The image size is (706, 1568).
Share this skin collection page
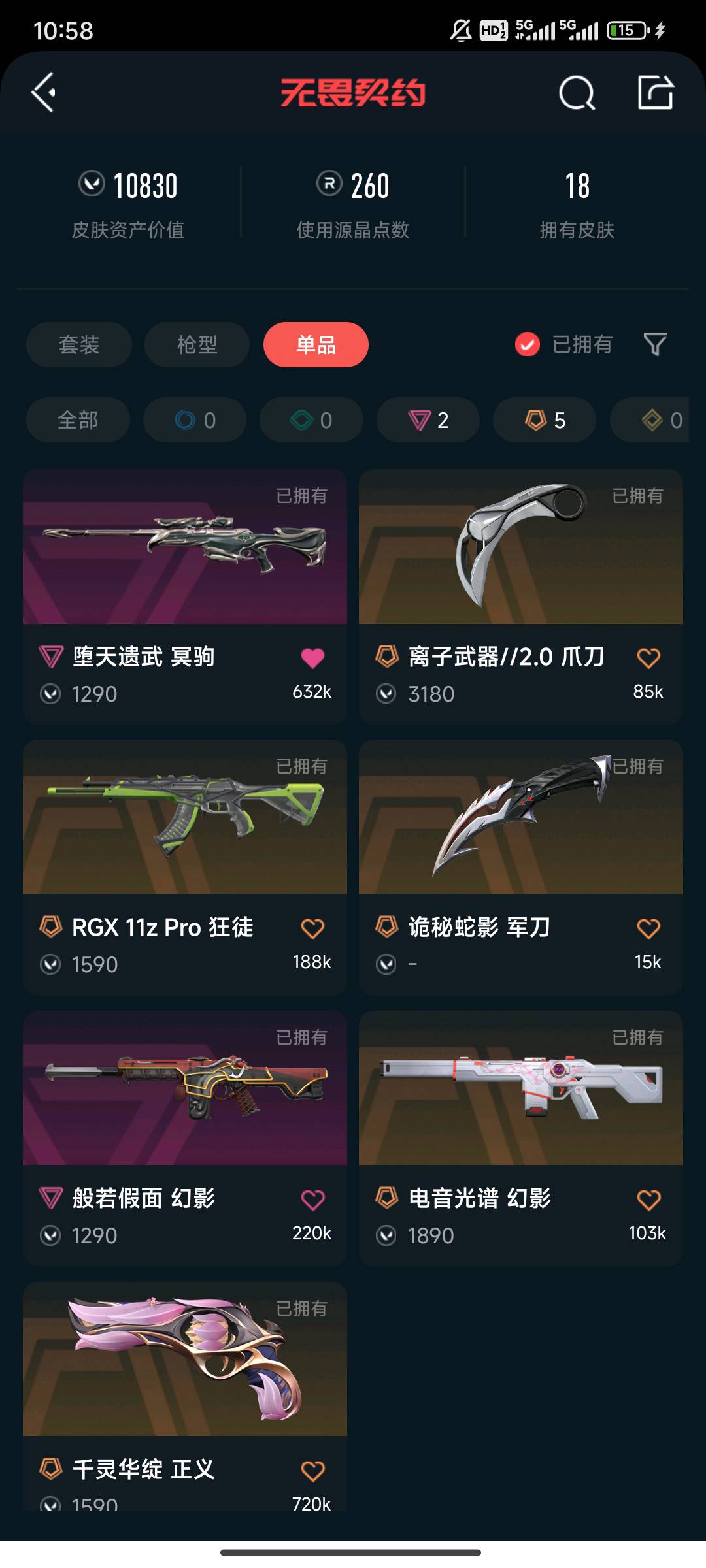point(656,93)
